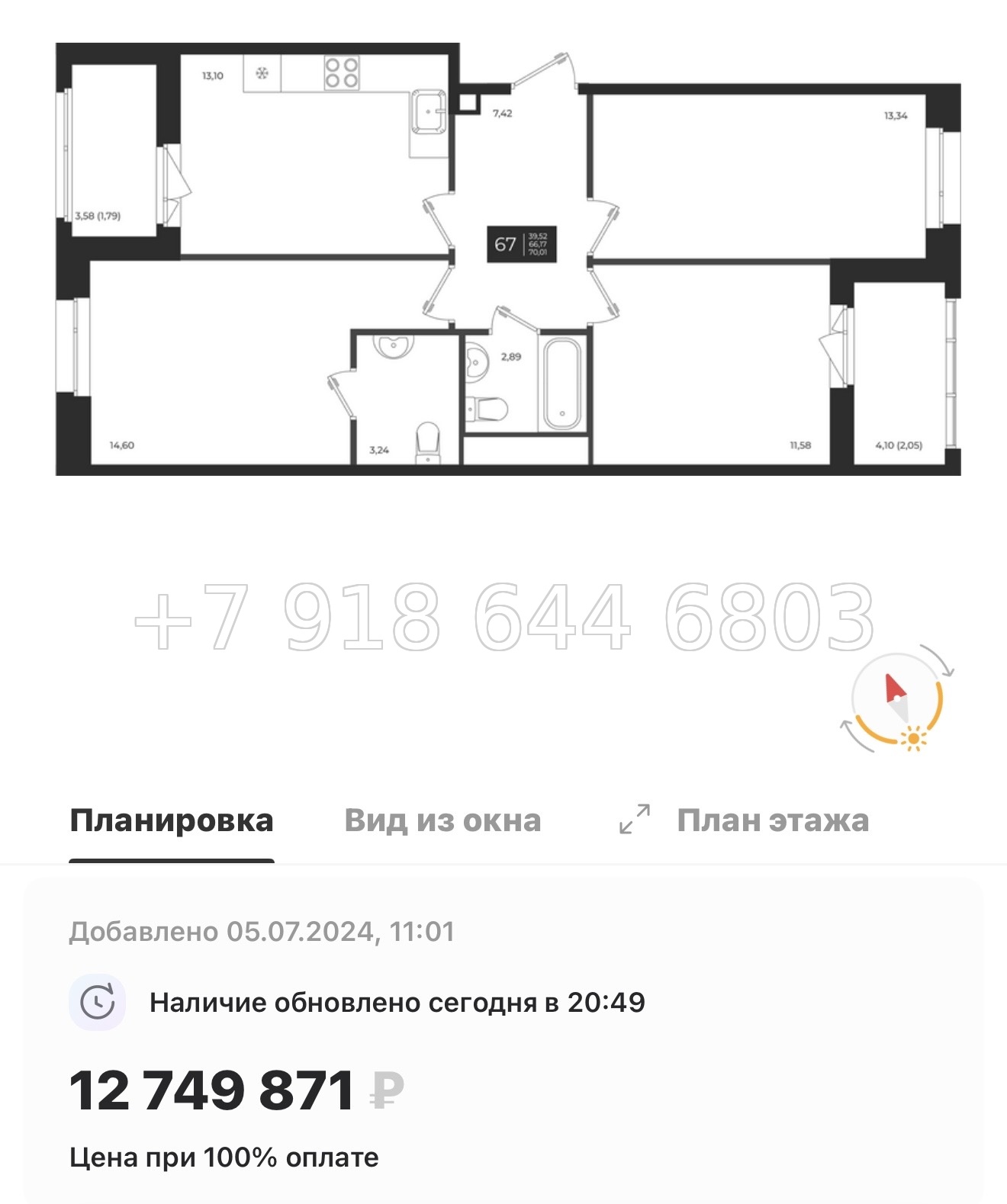Screen dimensions: 1007x1204
Task: Switch to the Вид из окна tab
Action: pyautogui.click(x=442, y=820)
